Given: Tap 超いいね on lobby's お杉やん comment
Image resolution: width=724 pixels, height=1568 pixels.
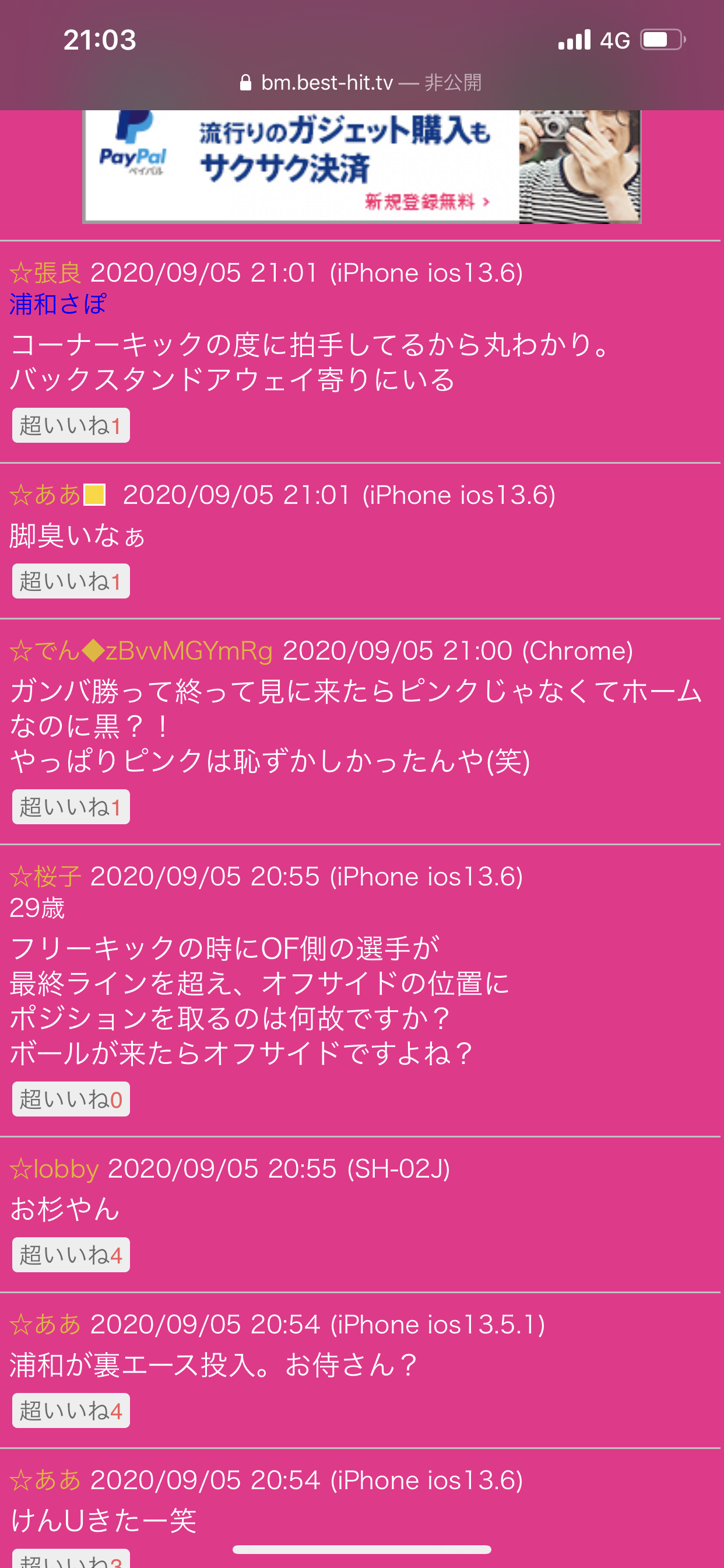Looking at the screenshot, I should point(71,1255).
